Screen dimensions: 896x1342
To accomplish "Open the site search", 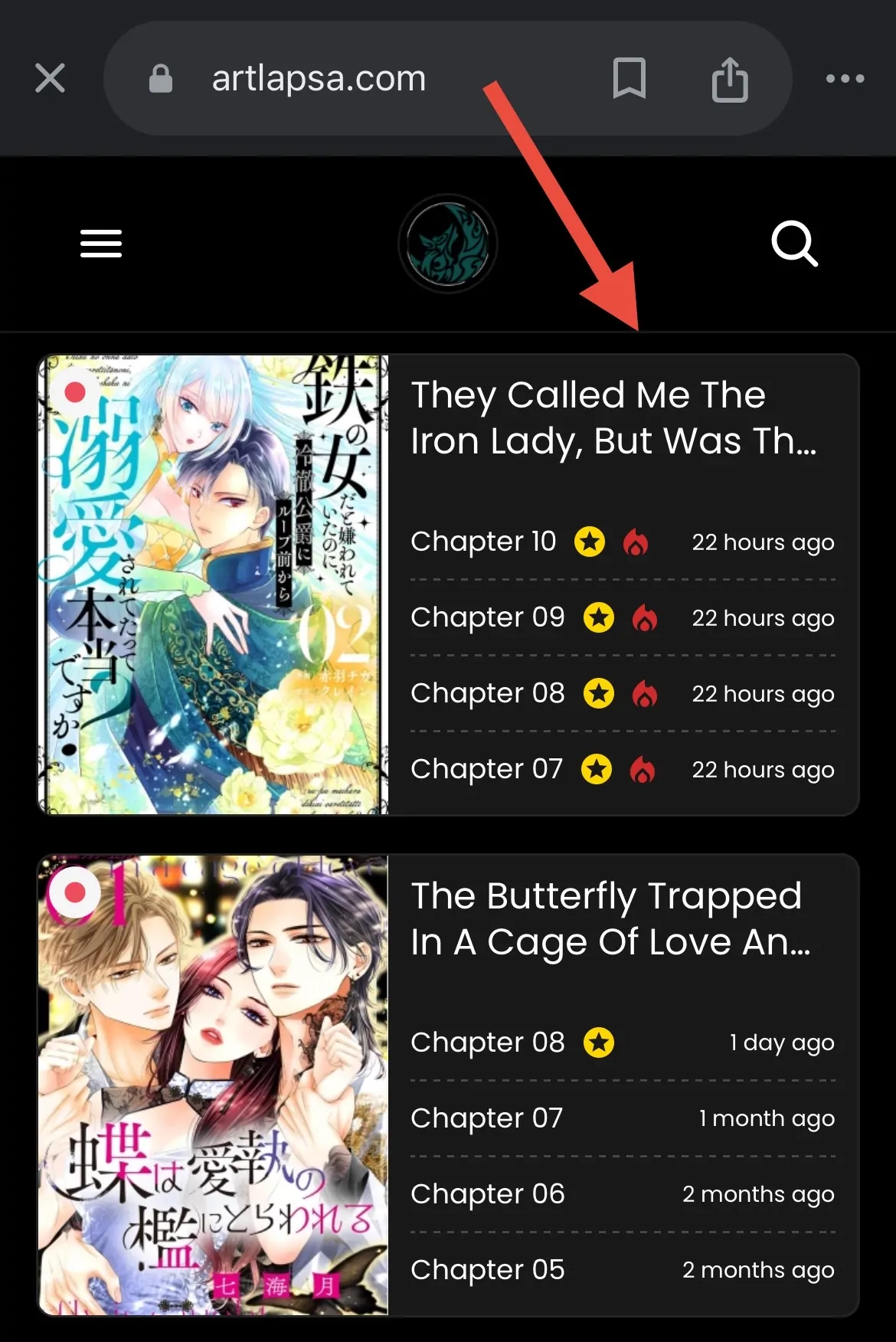I will (x=794, y=244).
